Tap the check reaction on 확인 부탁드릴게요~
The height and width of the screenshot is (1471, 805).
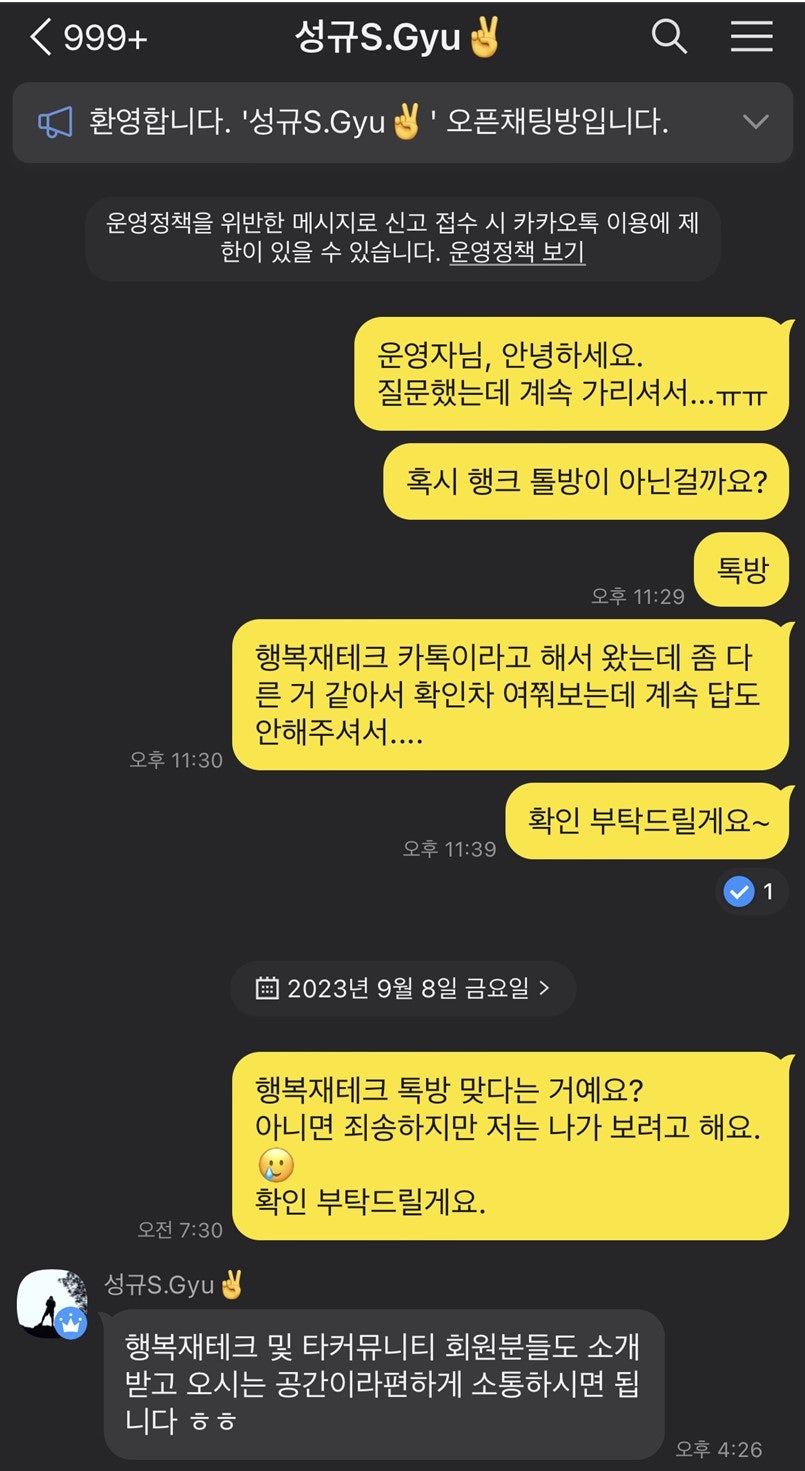751,891
